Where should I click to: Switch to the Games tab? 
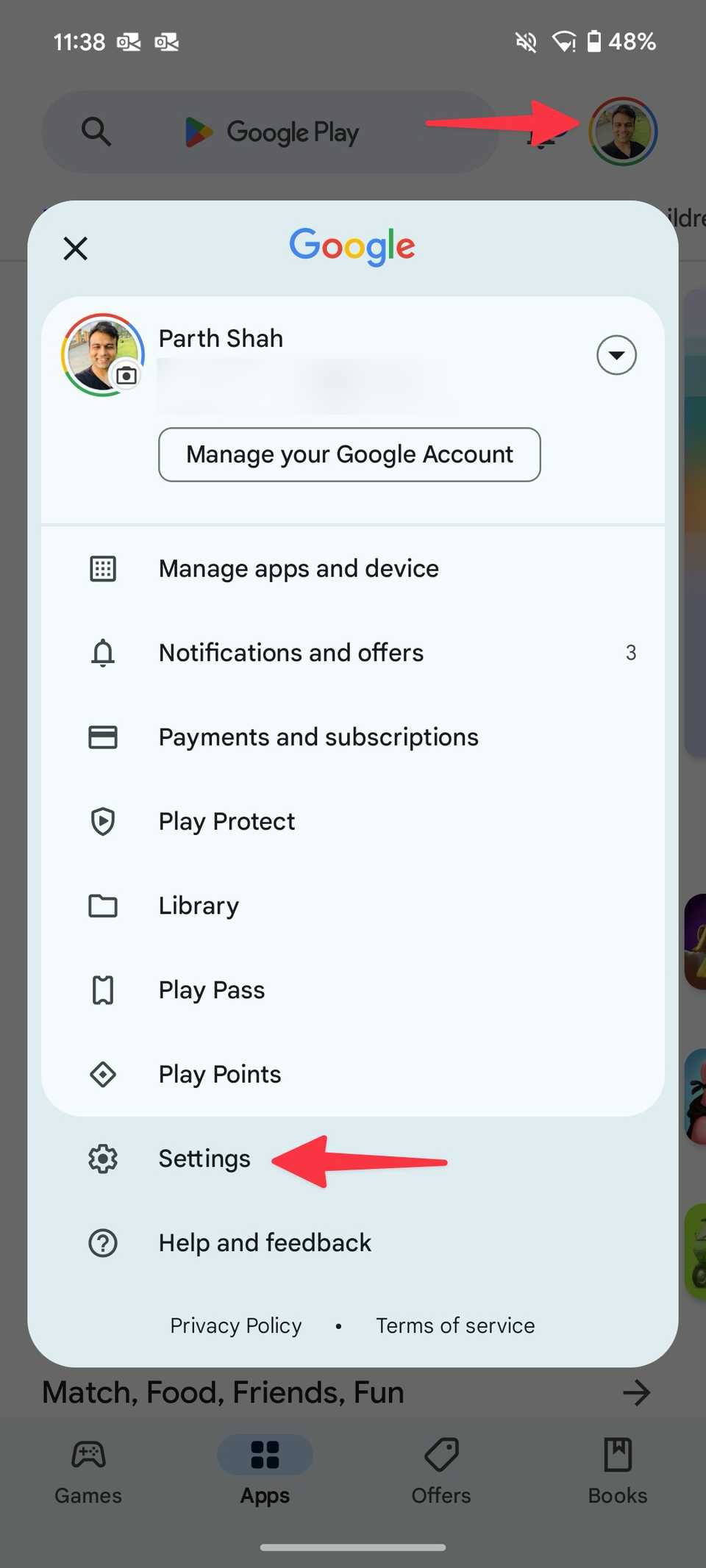[88, 1469]
